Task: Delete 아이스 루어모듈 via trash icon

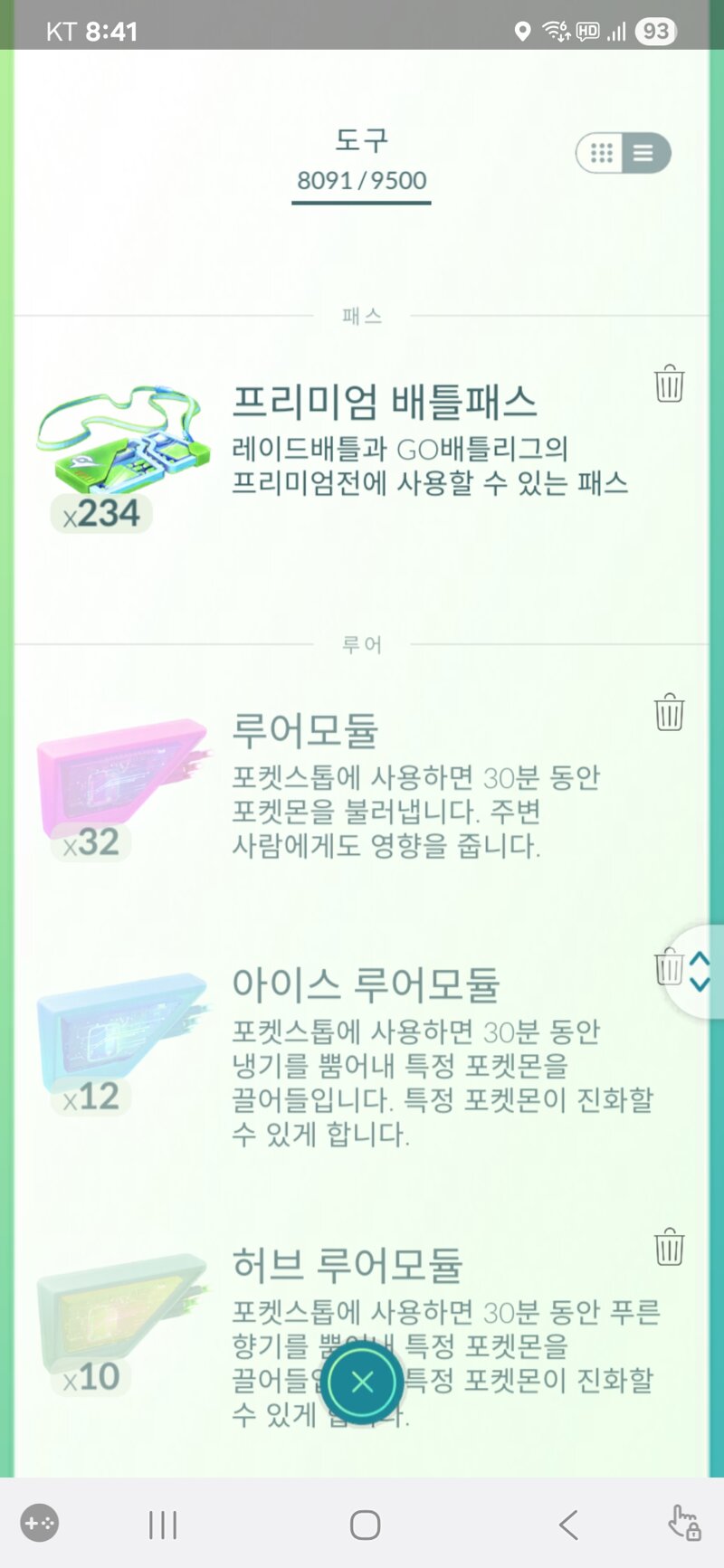Action: pyautogui.click(x=668, y=966)
